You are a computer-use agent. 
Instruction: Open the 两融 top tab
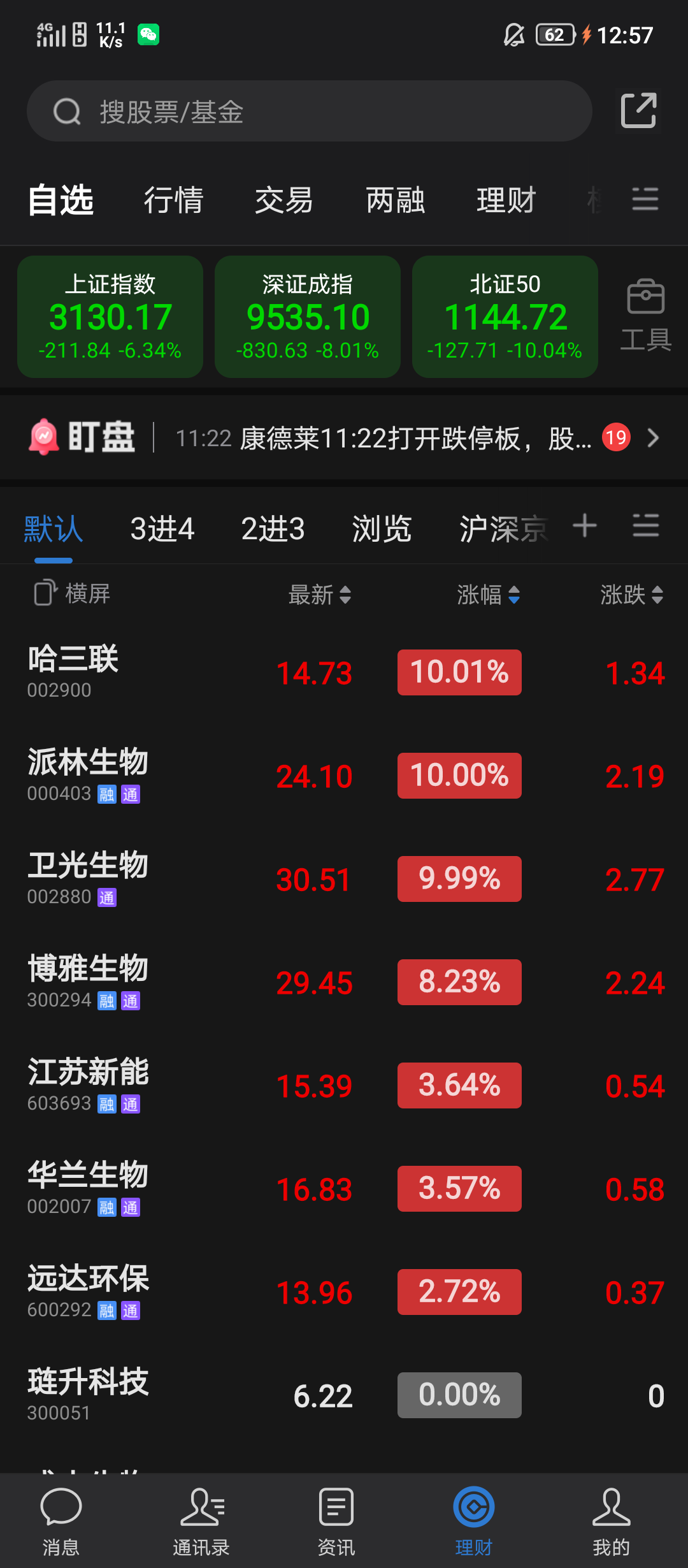(x=395, y=200)
